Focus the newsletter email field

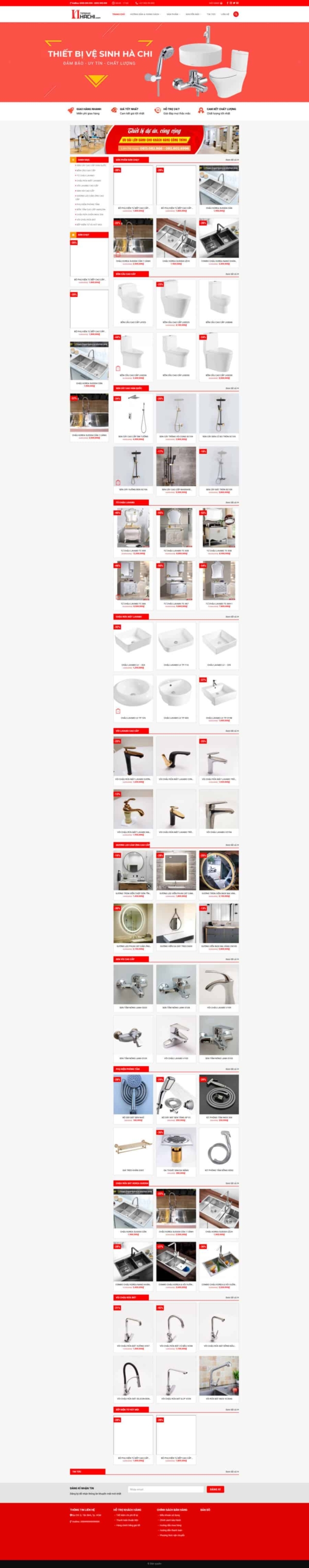tap(165, 1489)
